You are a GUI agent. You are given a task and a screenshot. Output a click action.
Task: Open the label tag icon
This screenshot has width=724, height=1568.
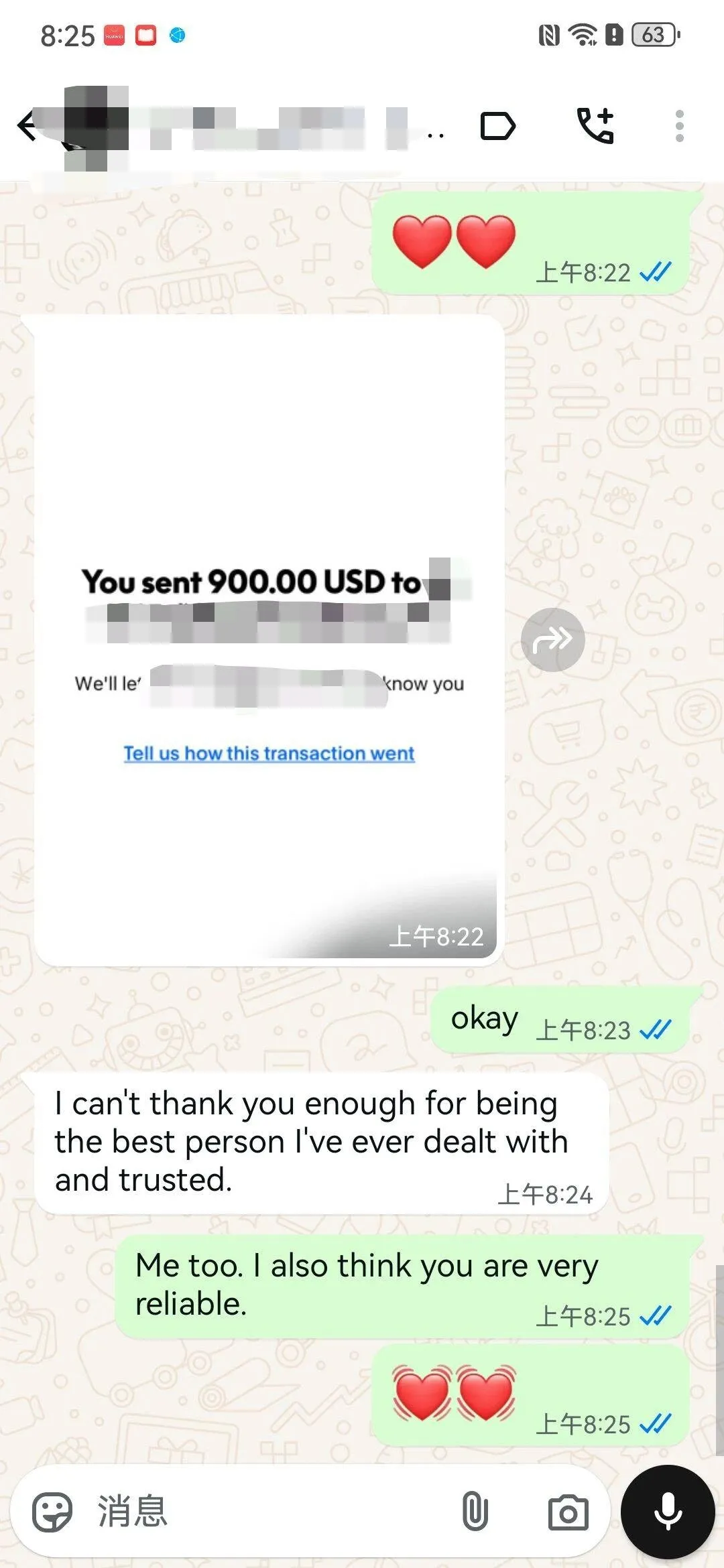[x=497, y=126]
